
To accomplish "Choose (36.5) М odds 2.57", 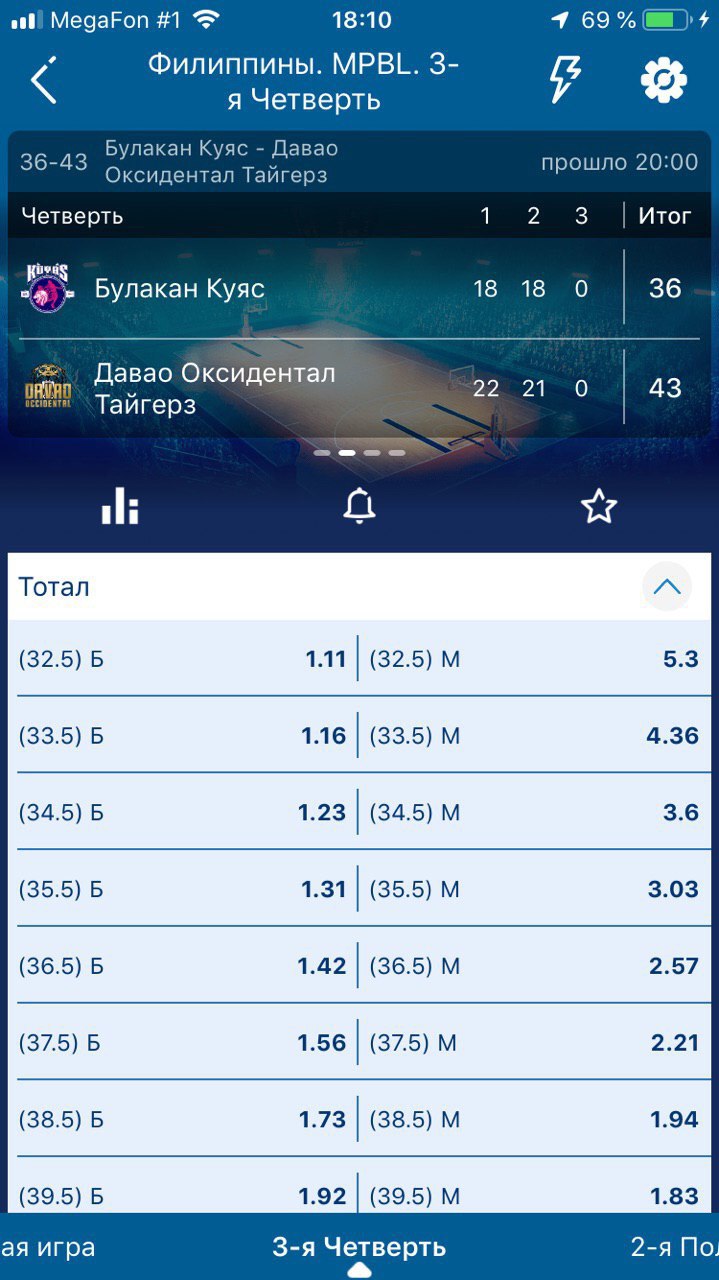I will click(x=534, y=966).
